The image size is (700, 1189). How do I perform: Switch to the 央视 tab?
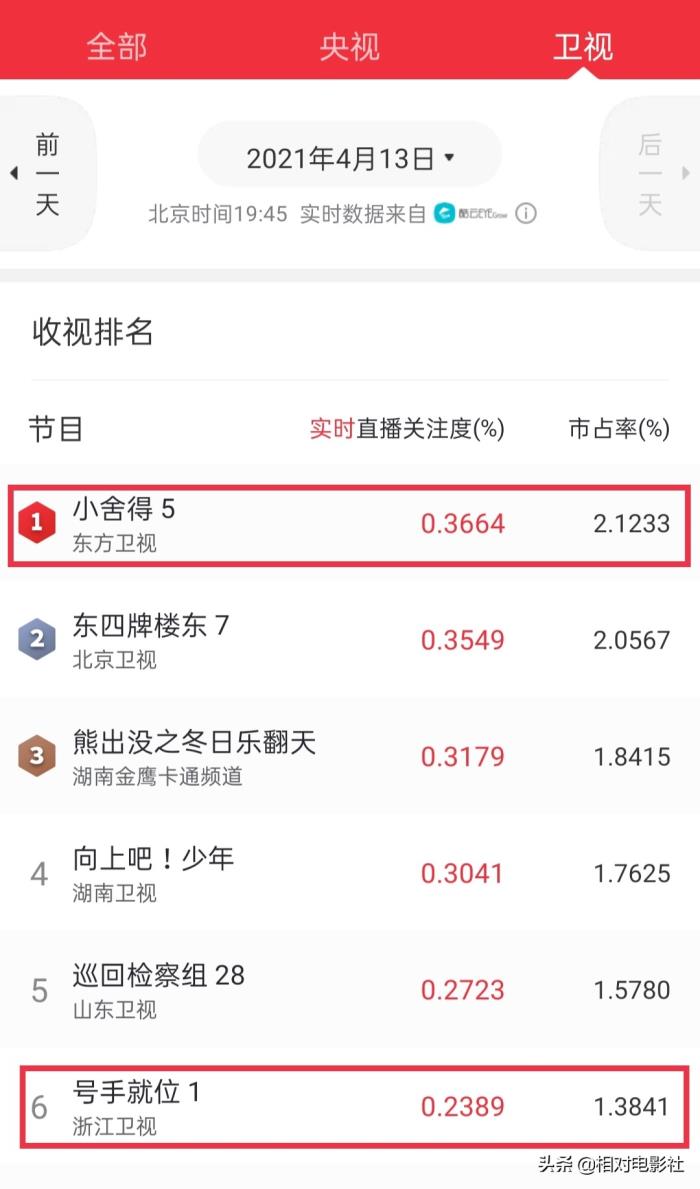(349, 46)
